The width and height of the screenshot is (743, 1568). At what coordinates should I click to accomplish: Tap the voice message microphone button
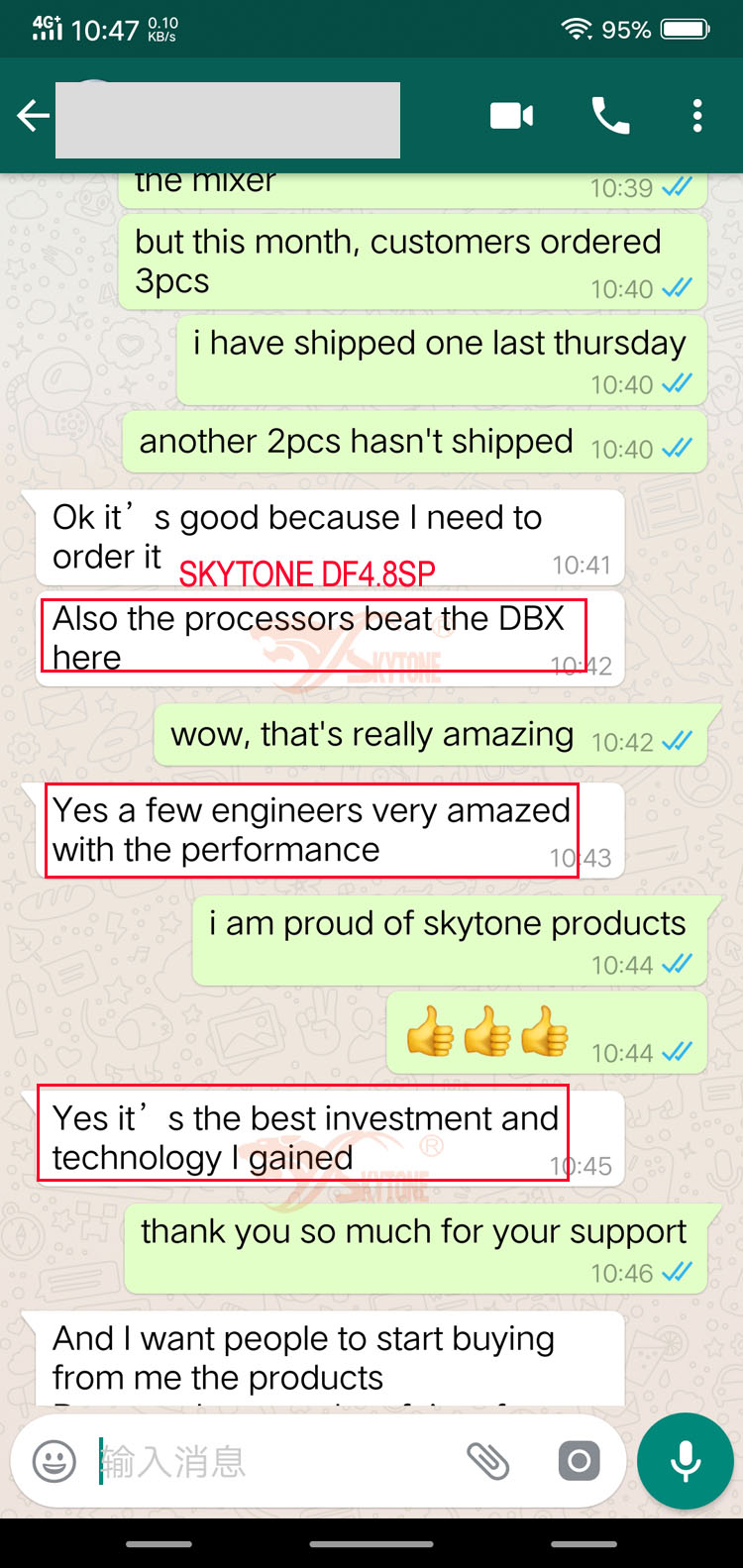pyautogui.click(x=685, y=1462)
